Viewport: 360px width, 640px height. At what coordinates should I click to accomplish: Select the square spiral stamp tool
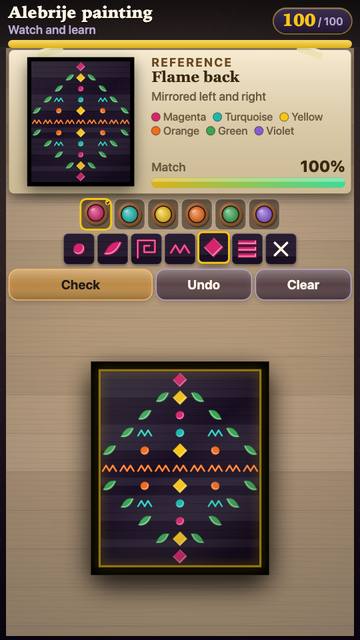point(146,249)
